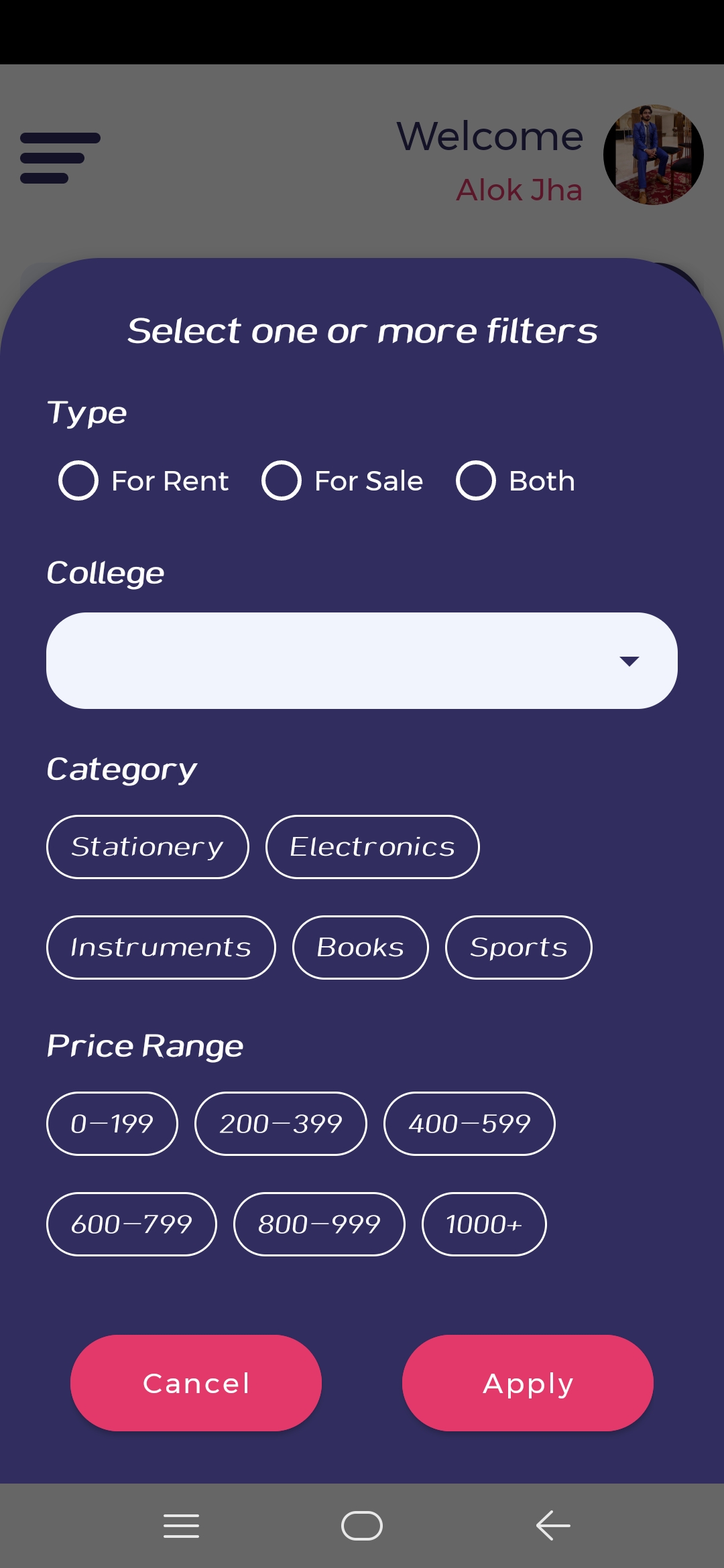Filter by Sports category
Image resolution: width=724 pixels, height=1568 pixels.
(x=518, y=948)
